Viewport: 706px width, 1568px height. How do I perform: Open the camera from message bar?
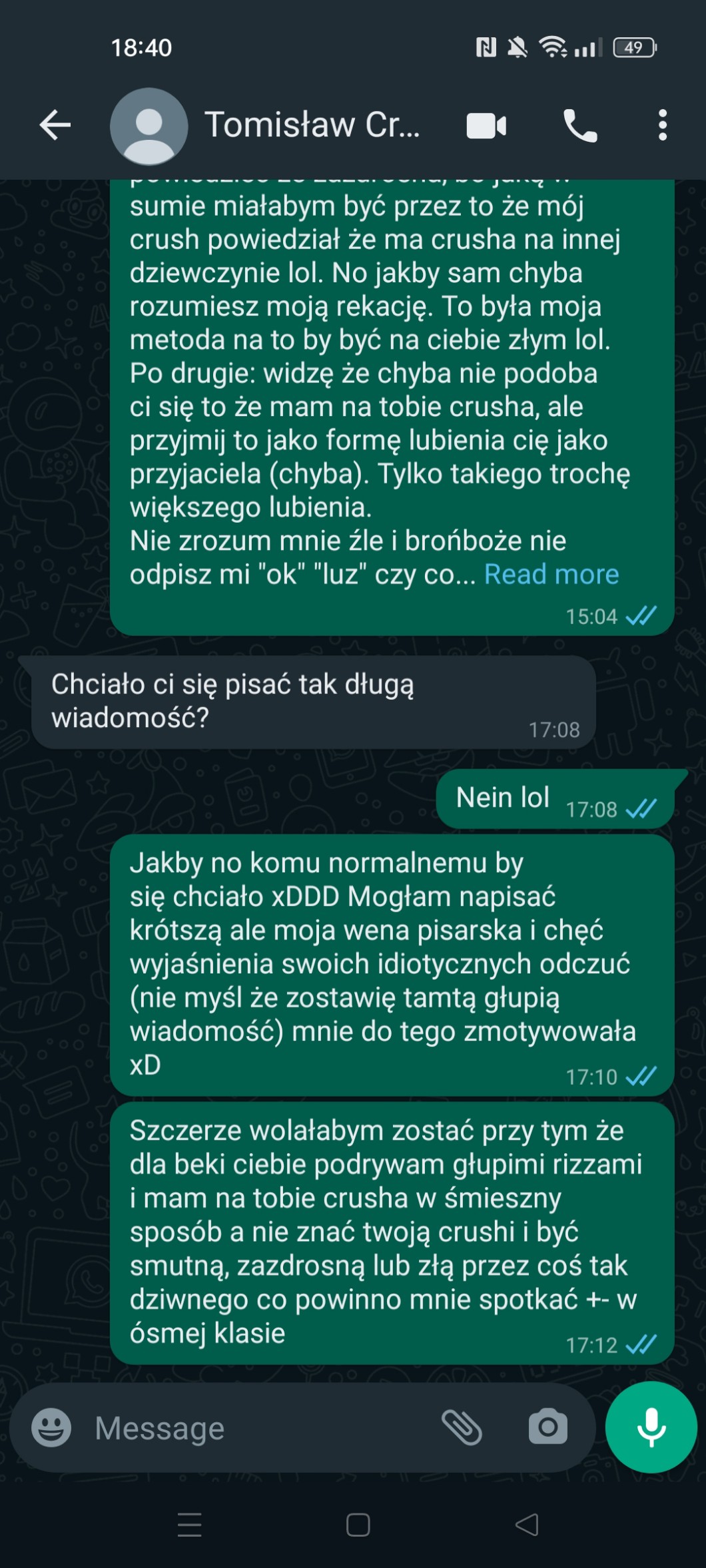(547, 1428)
